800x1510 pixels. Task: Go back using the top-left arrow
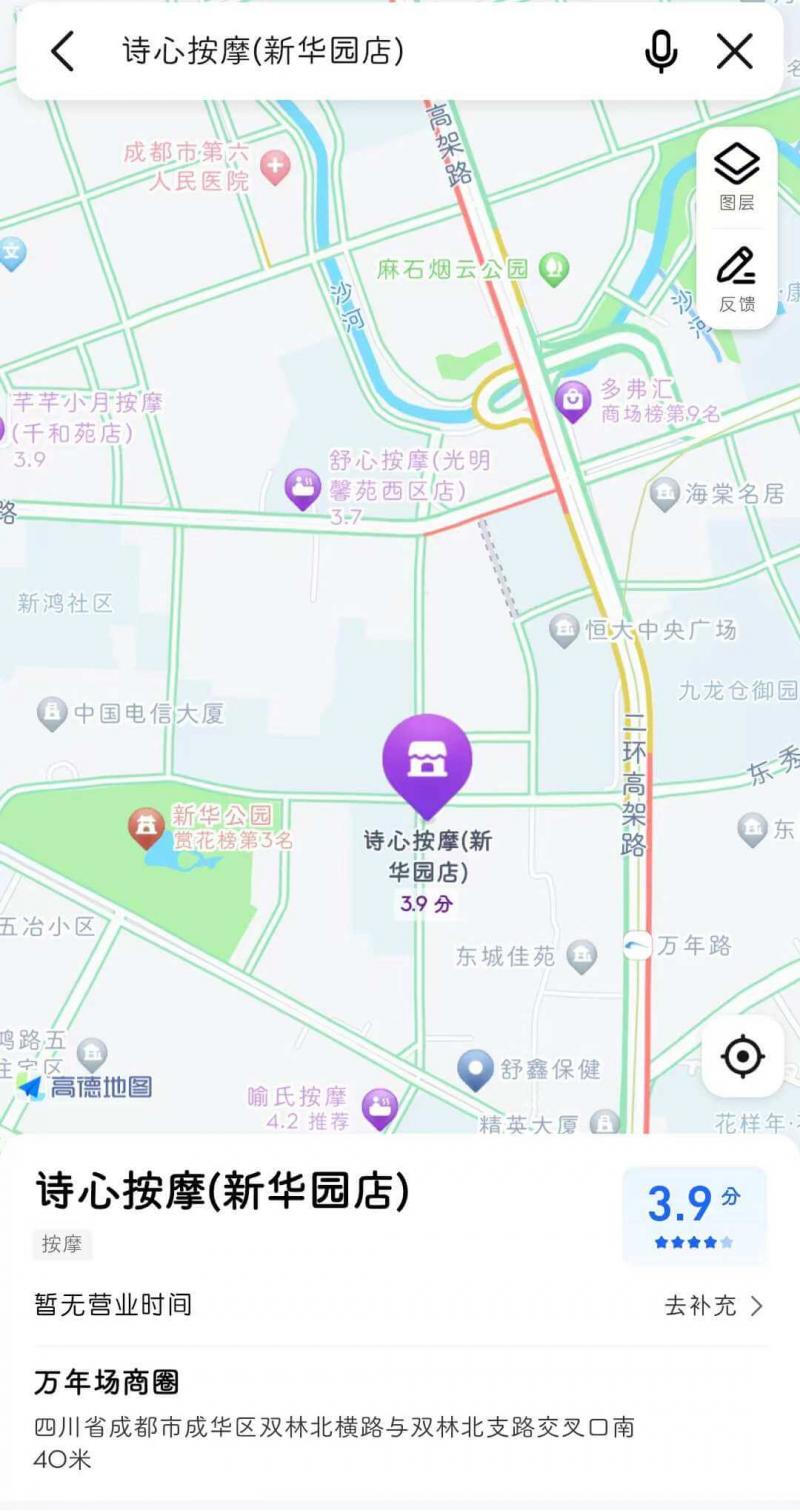tap(63, 51)
